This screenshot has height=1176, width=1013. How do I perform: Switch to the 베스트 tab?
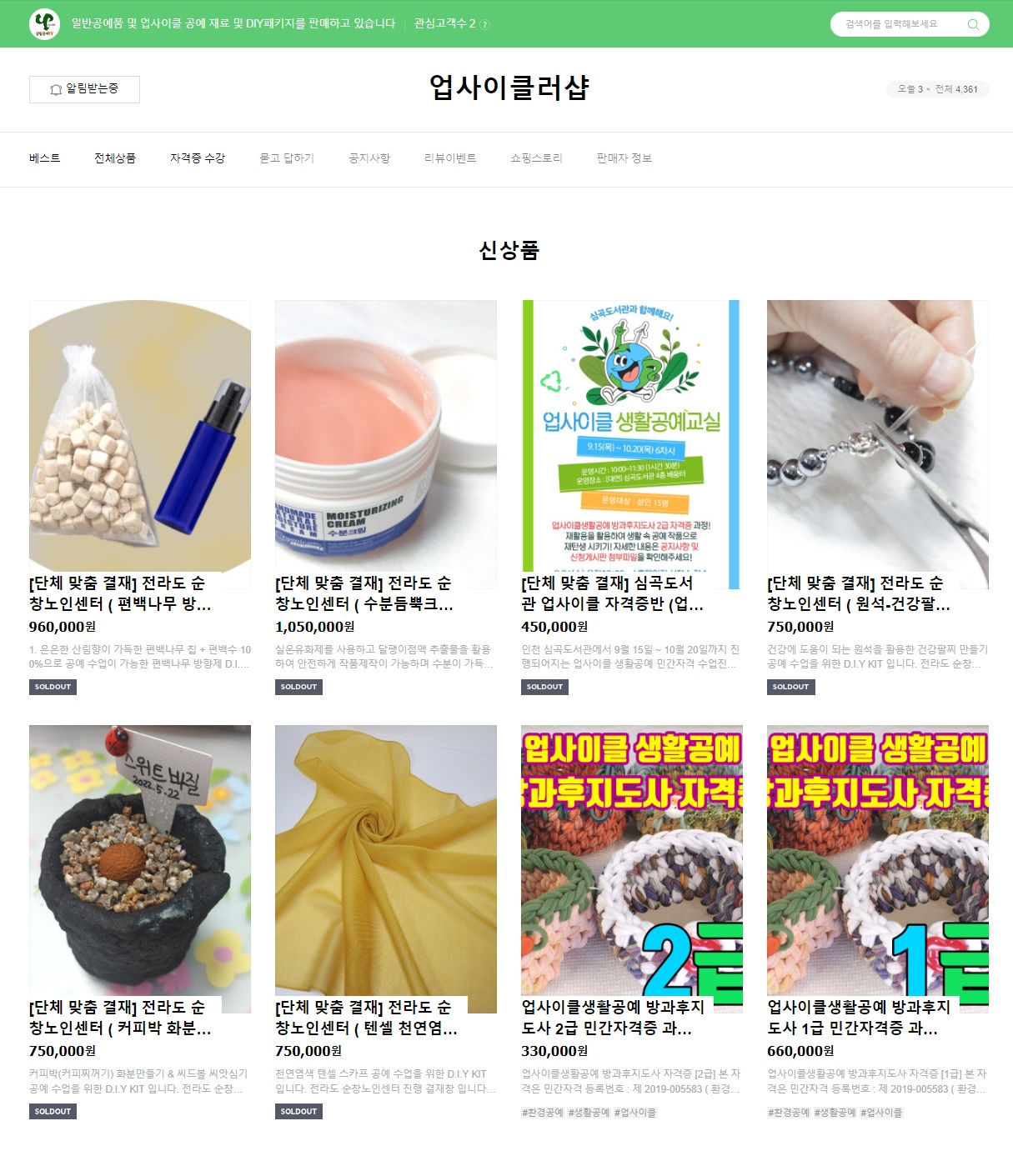click(x=45, y=158)
